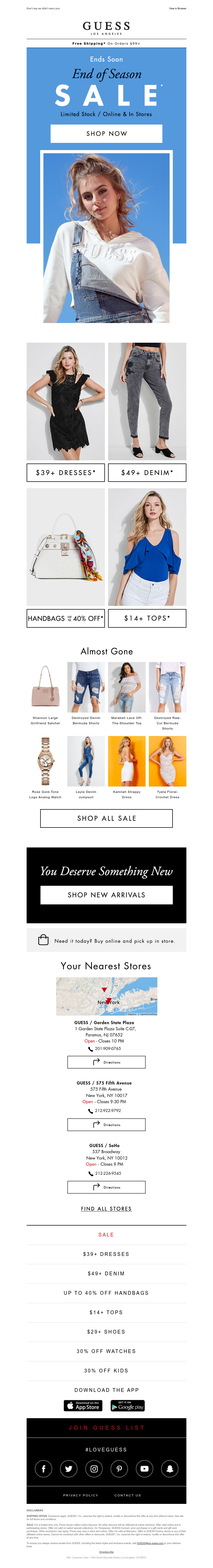Open $49+ Denim sale

tap(147, 472)
